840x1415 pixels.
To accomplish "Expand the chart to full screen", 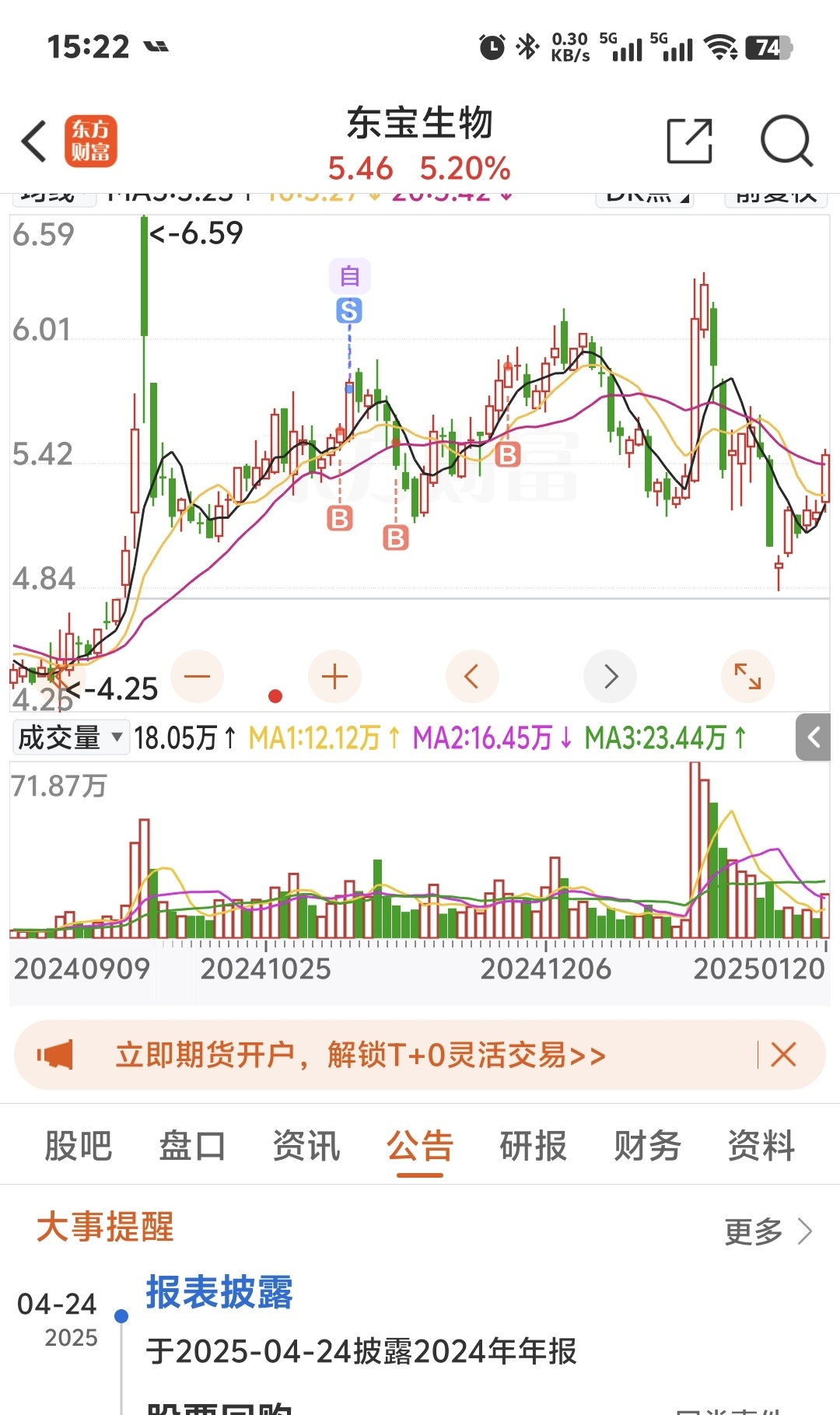I will [747, 677].
